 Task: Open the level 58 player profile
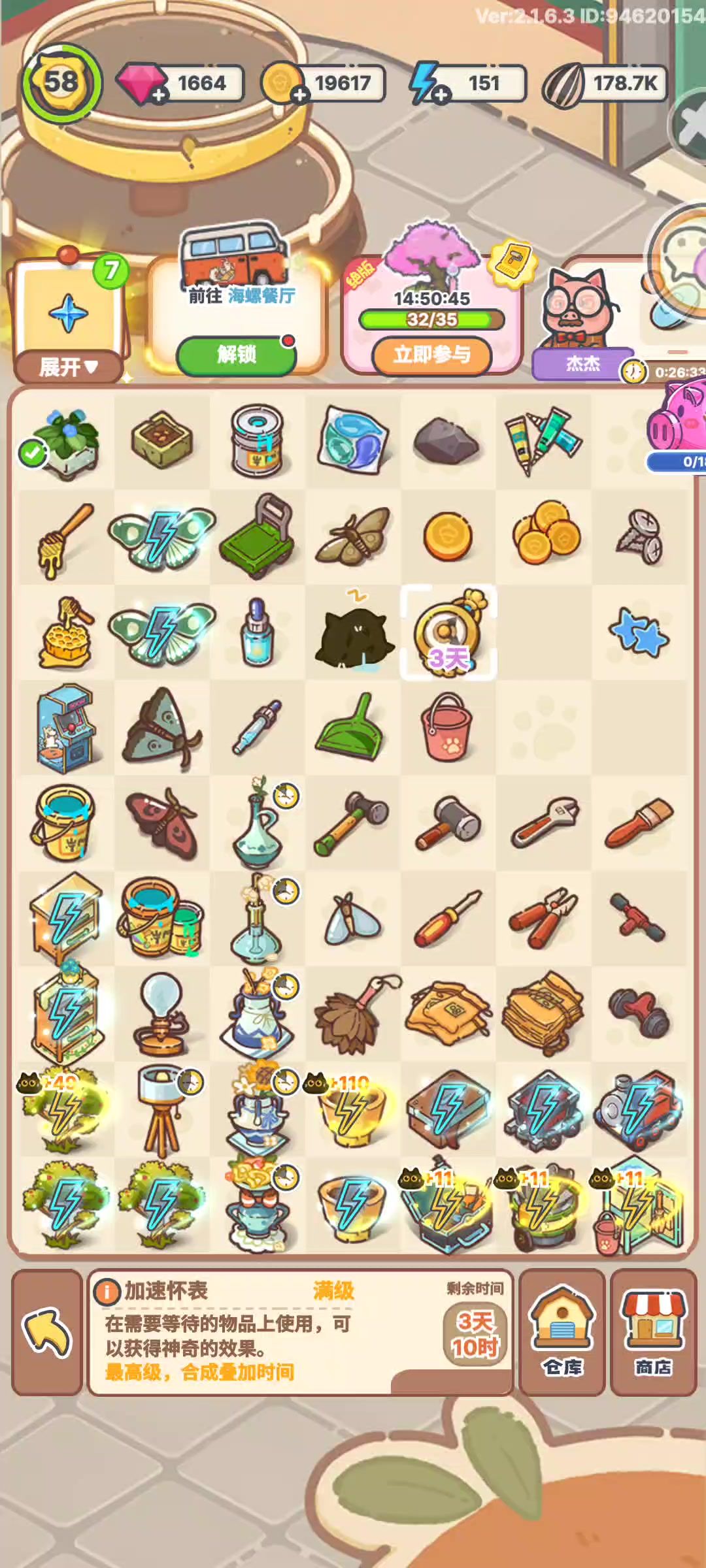coord(62,83)
